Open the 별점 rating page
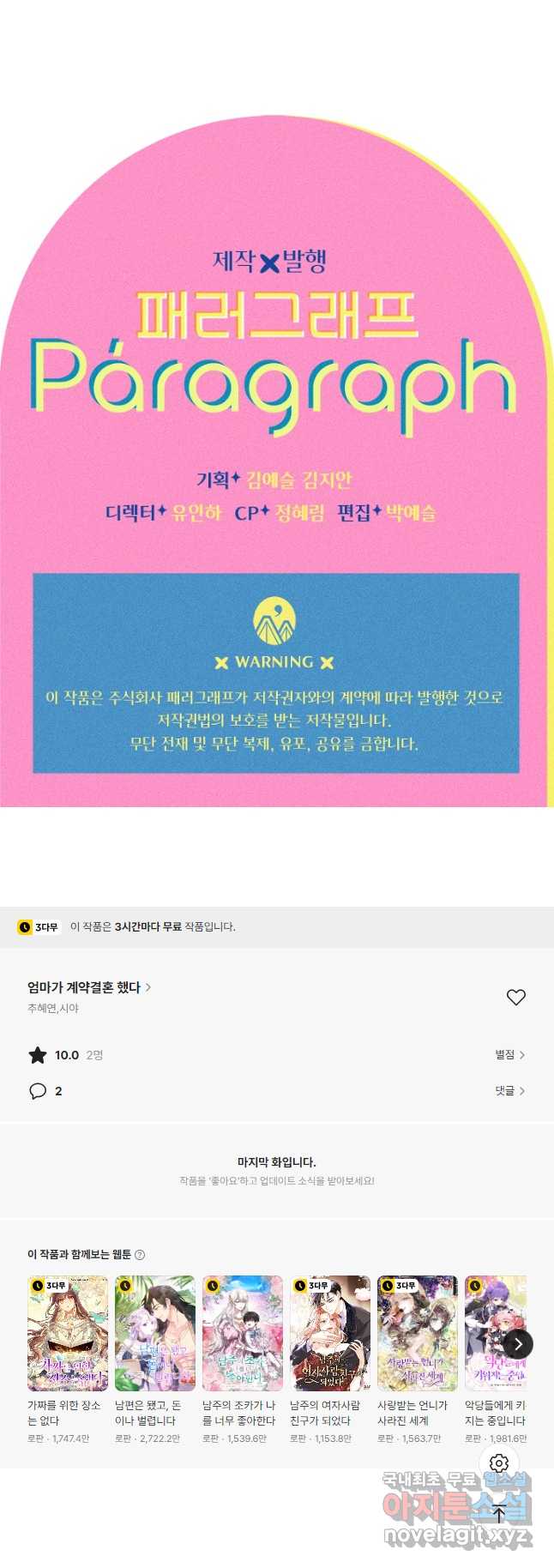 509,1054
